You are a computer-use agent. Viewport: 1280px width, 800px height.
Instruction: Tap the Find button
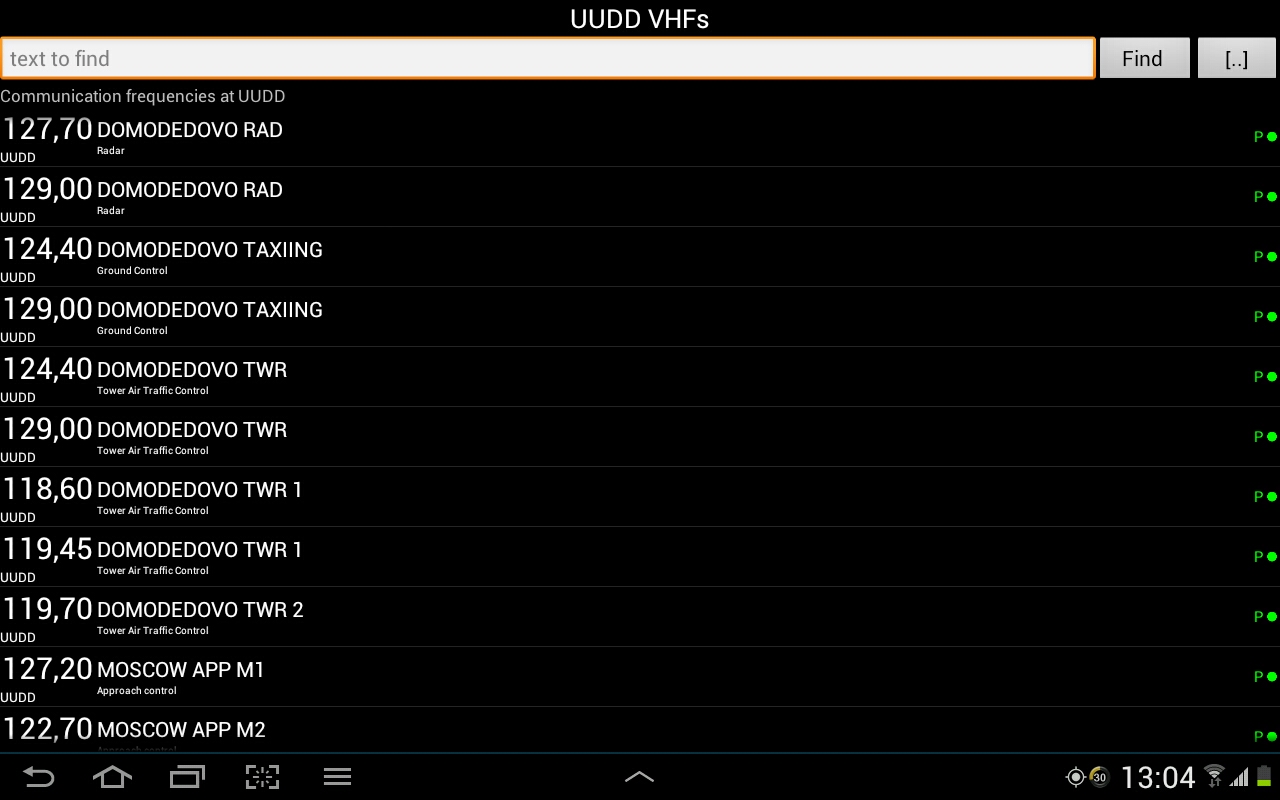1144,58
